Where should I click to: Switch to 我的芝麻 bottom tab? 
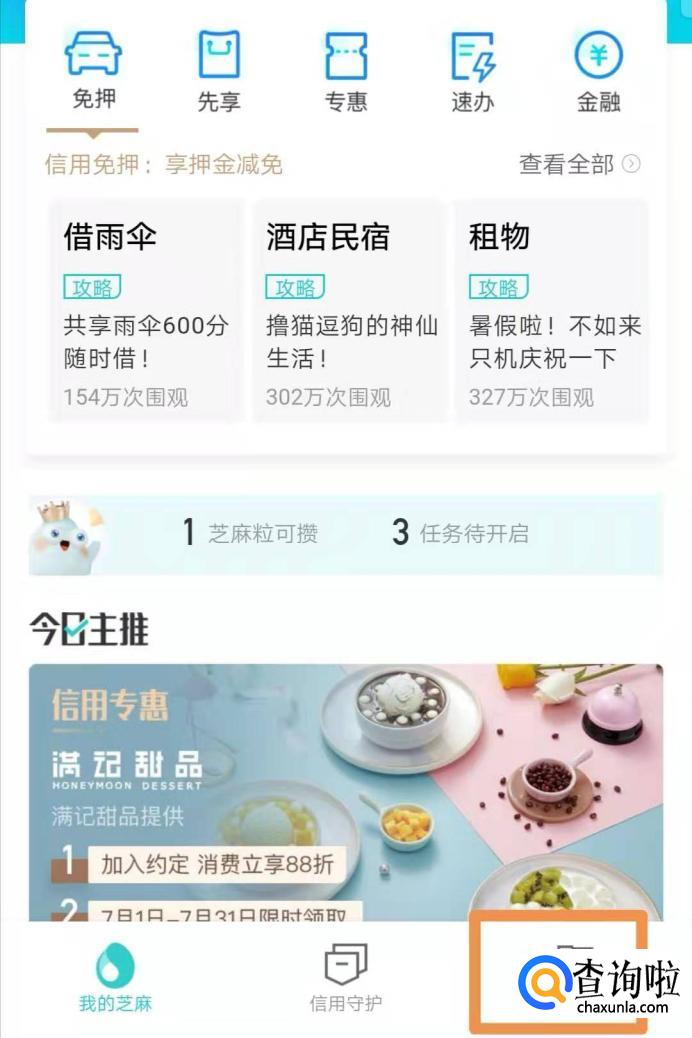click(116, 977)
